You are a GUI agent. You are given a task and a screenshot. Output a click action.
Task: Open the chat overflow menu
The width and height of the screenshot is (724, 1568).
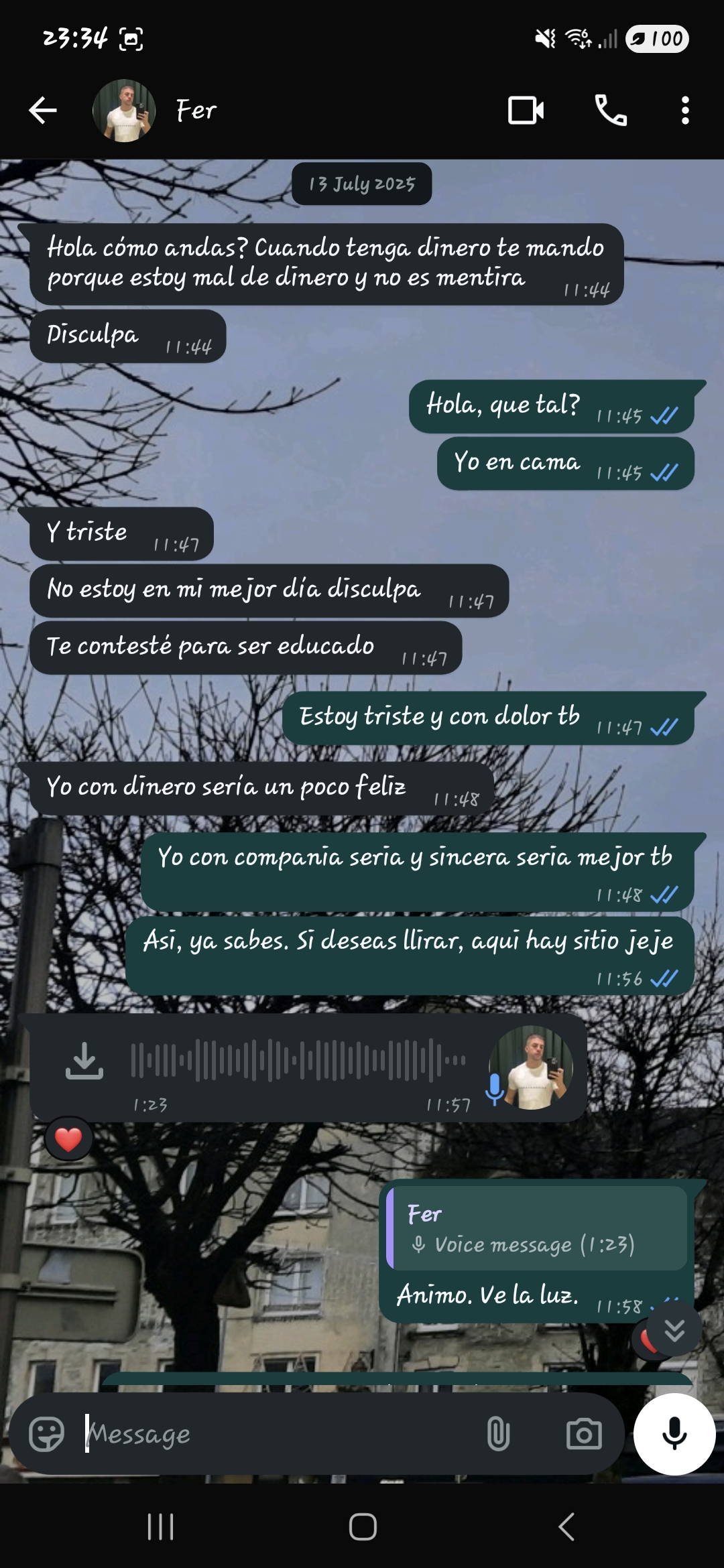tap(684, 111)
